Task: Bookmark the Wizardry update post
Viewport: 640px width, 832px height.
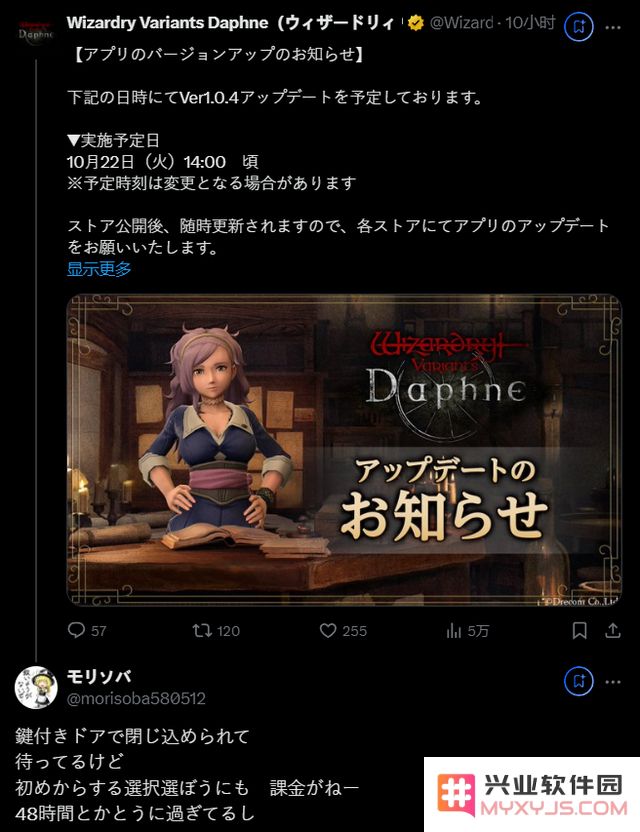Action: click(579, 630)
